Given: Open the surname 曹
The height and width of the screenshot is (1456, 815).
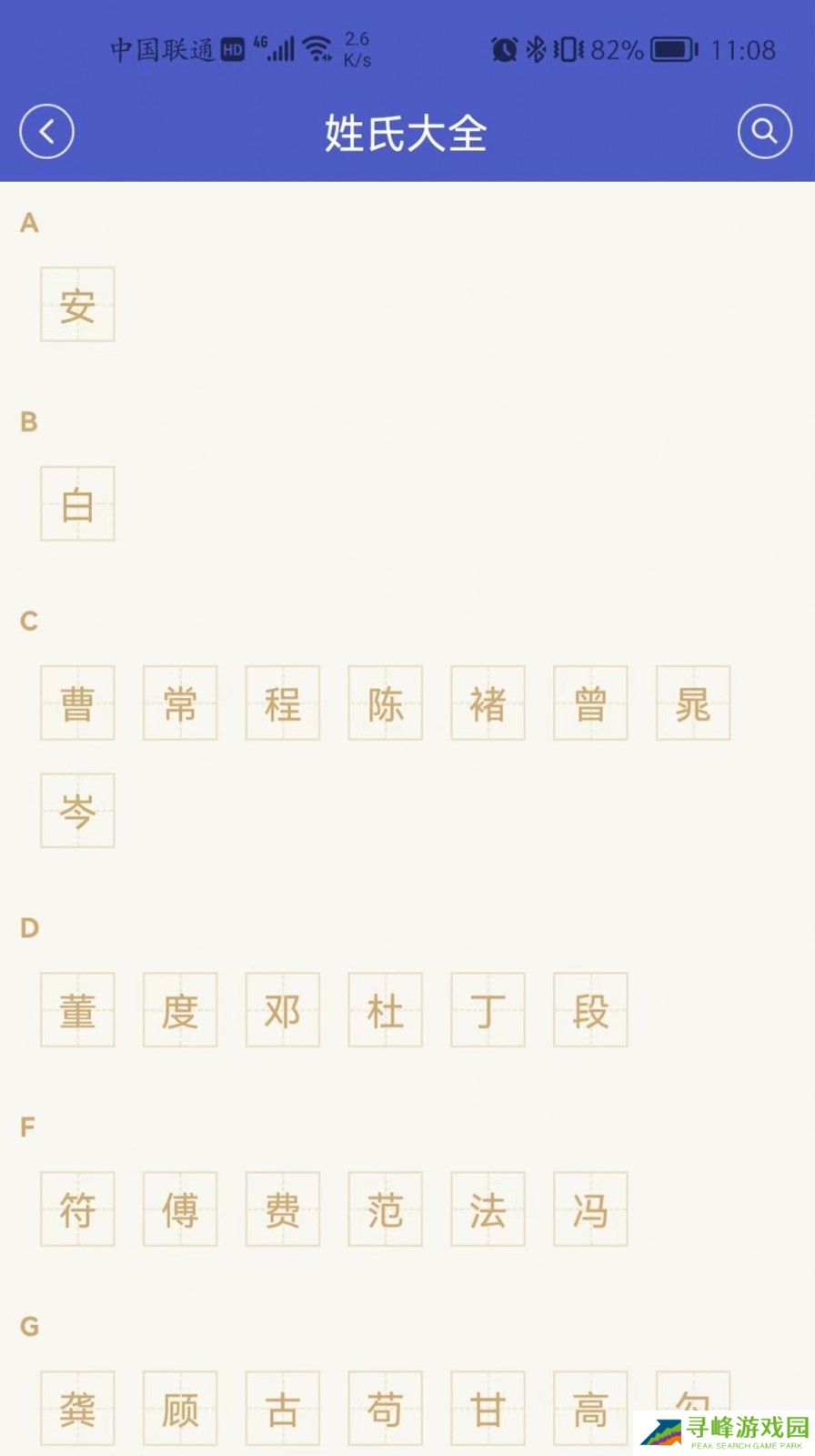Looking at the screenshot, I should click(x=77, y=703).
